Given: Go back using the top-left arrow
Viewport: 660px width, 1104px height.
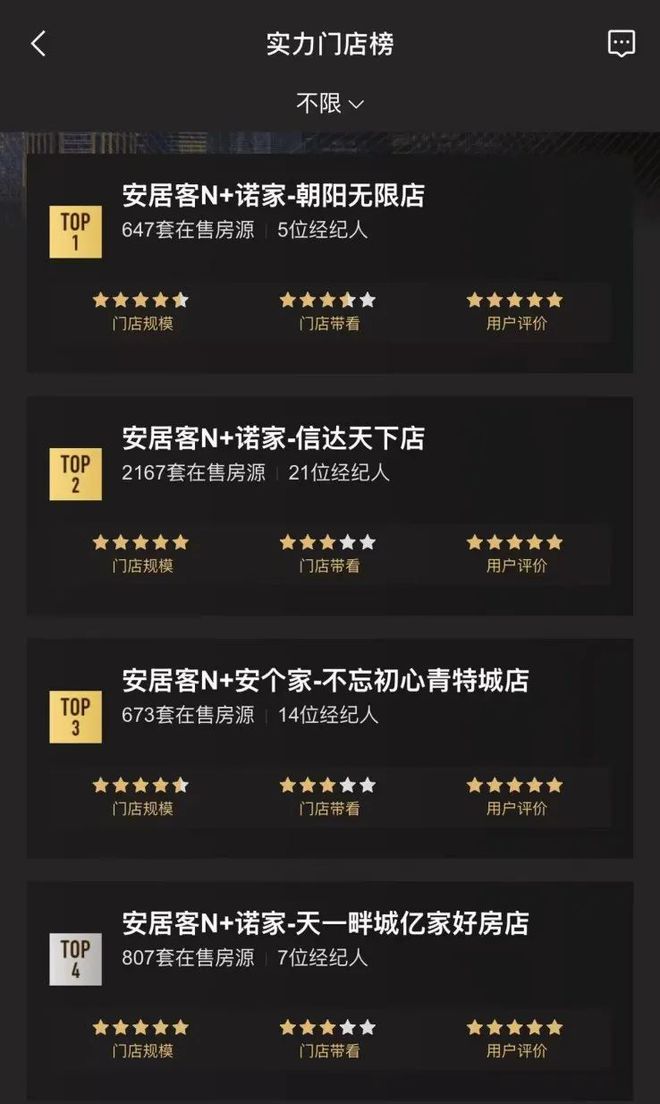Looking at the screenshot, I should pos(38,44).
